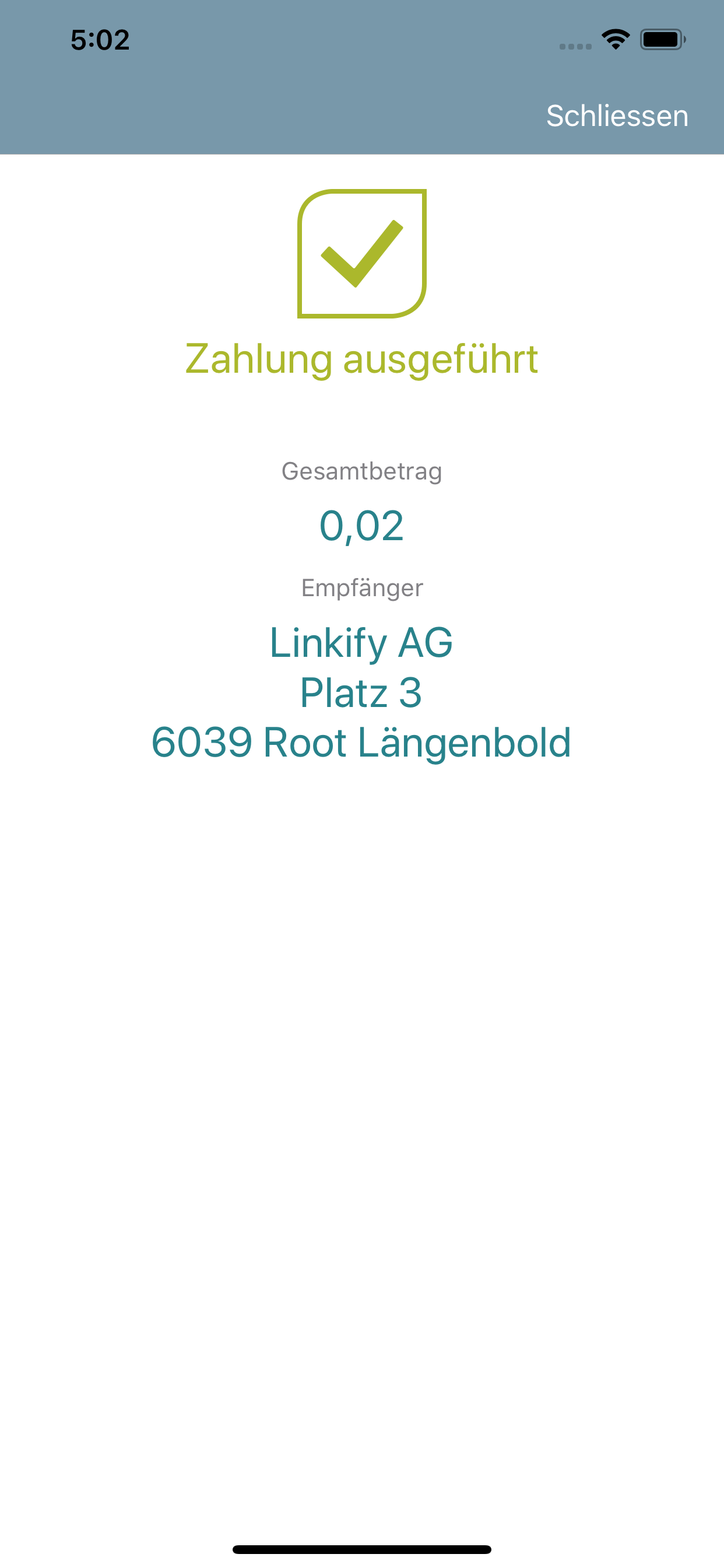
Task: Click the Linkify AG recipient link
Action: pos(362,643)
